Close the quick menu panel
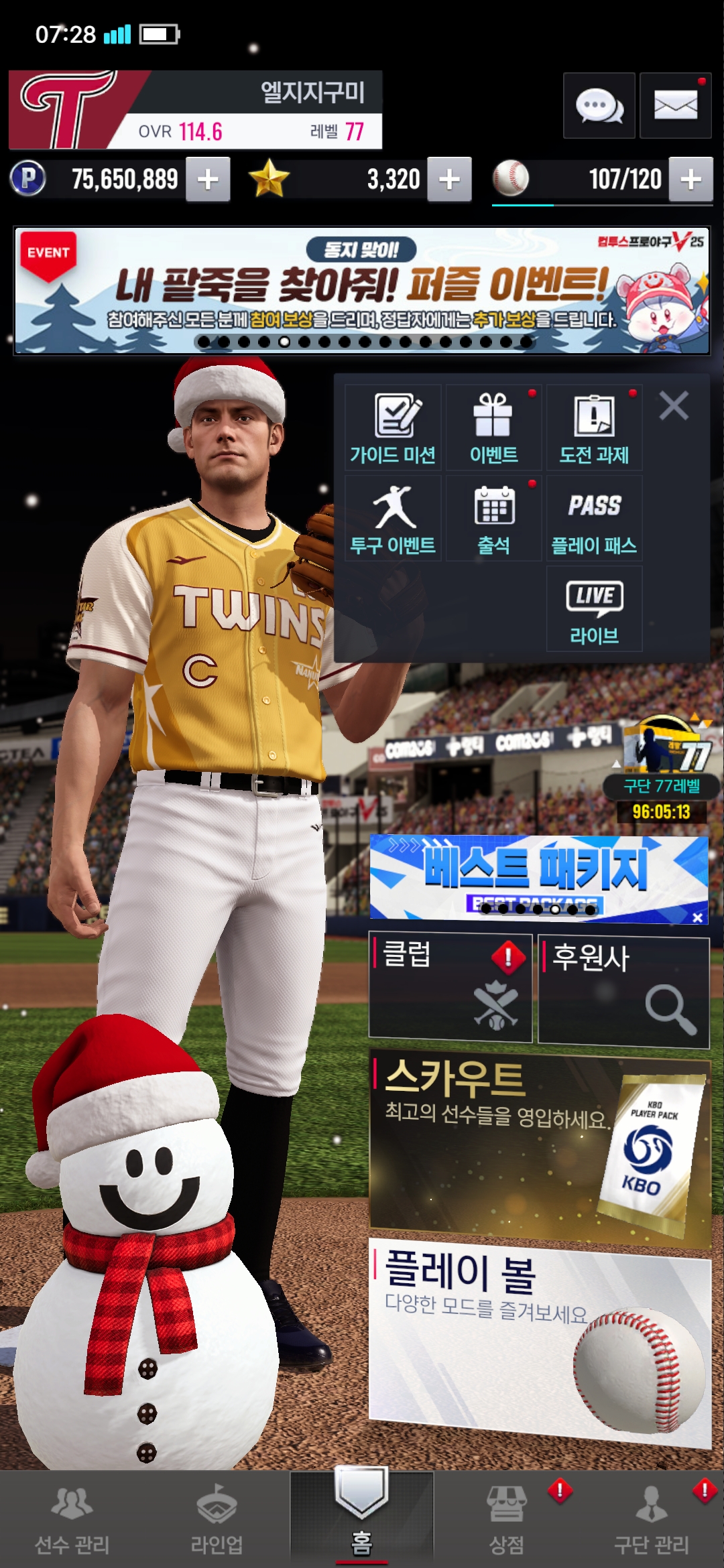The width and height of the screenshot is (724, 1568). 674,405
